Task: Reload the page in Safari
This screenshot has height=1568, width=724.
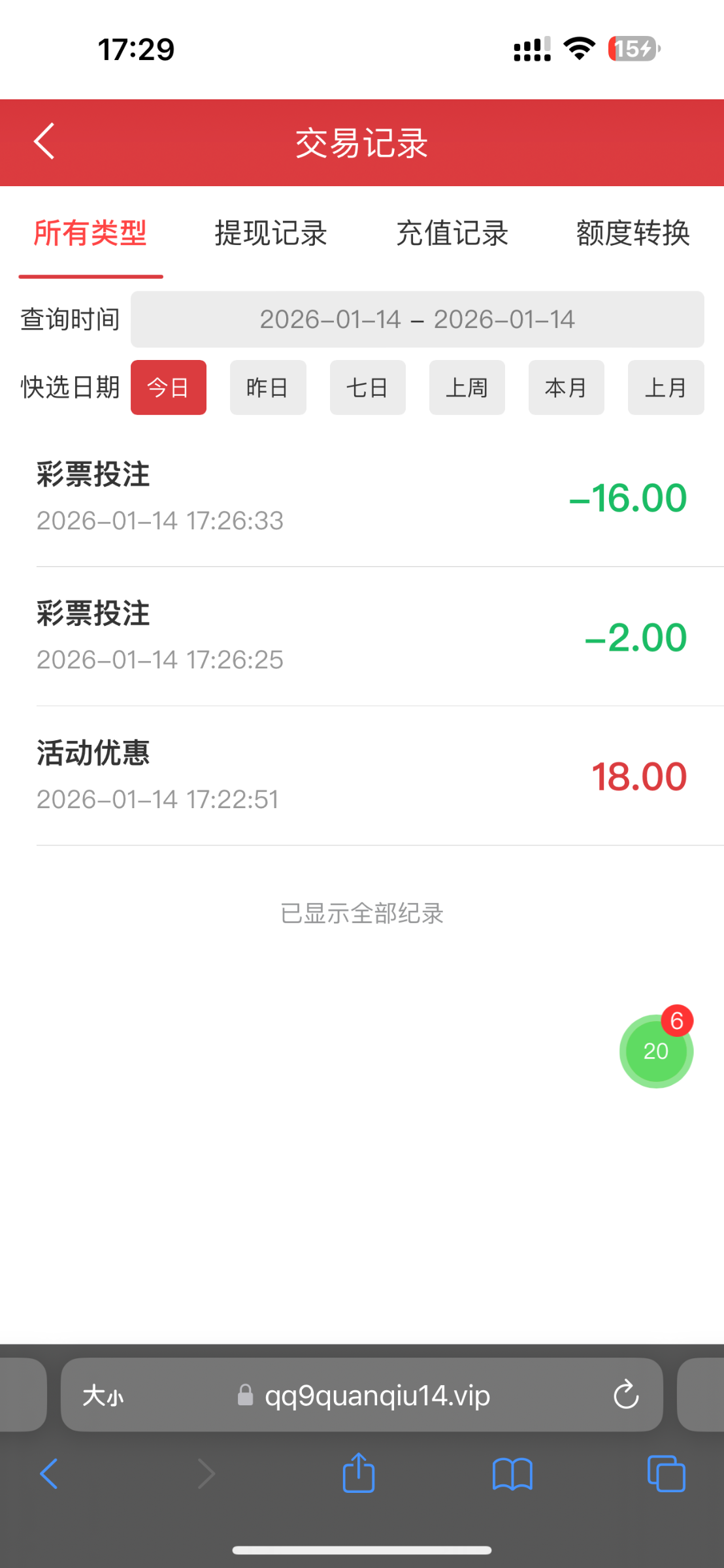Action: coord(625,1395)
